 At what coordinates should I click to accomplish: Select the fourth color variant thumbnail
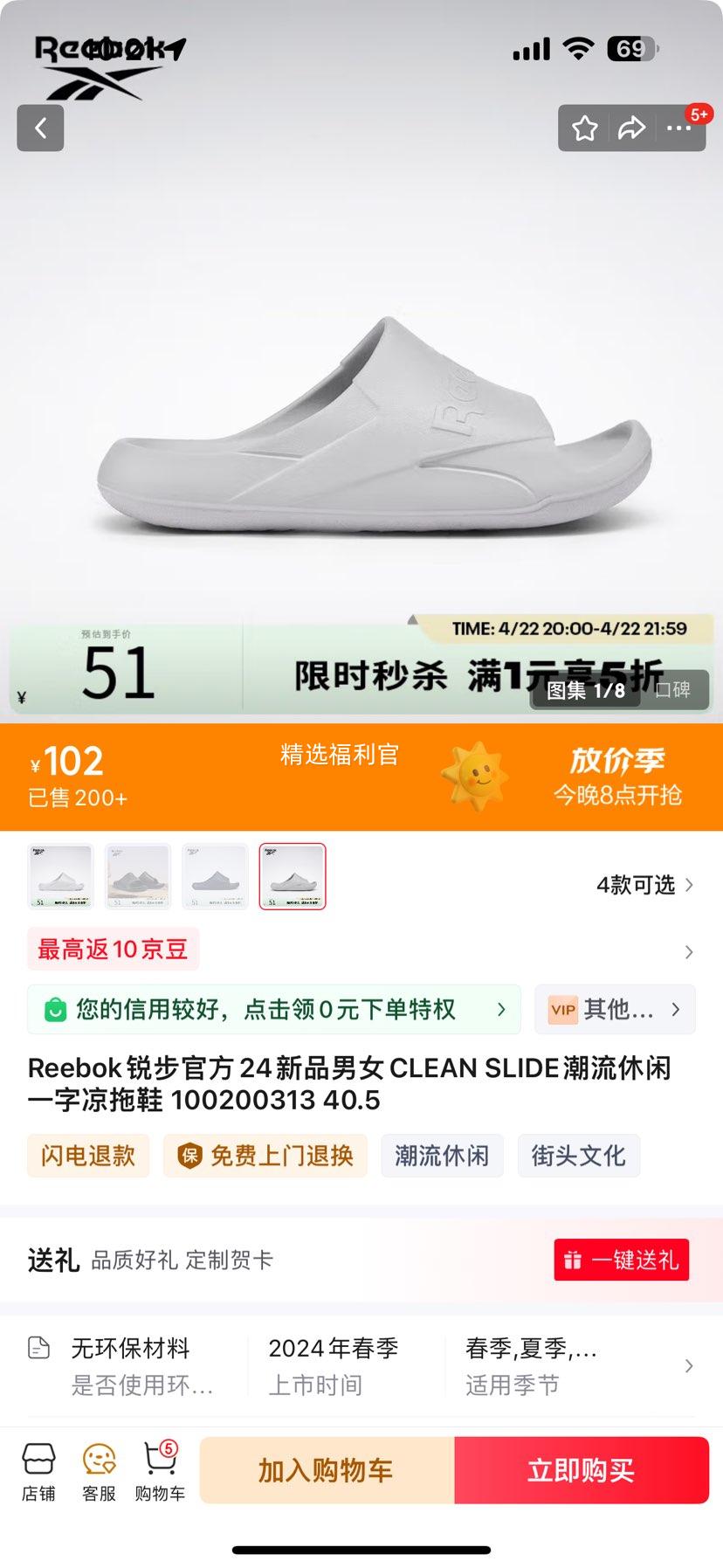293,877
